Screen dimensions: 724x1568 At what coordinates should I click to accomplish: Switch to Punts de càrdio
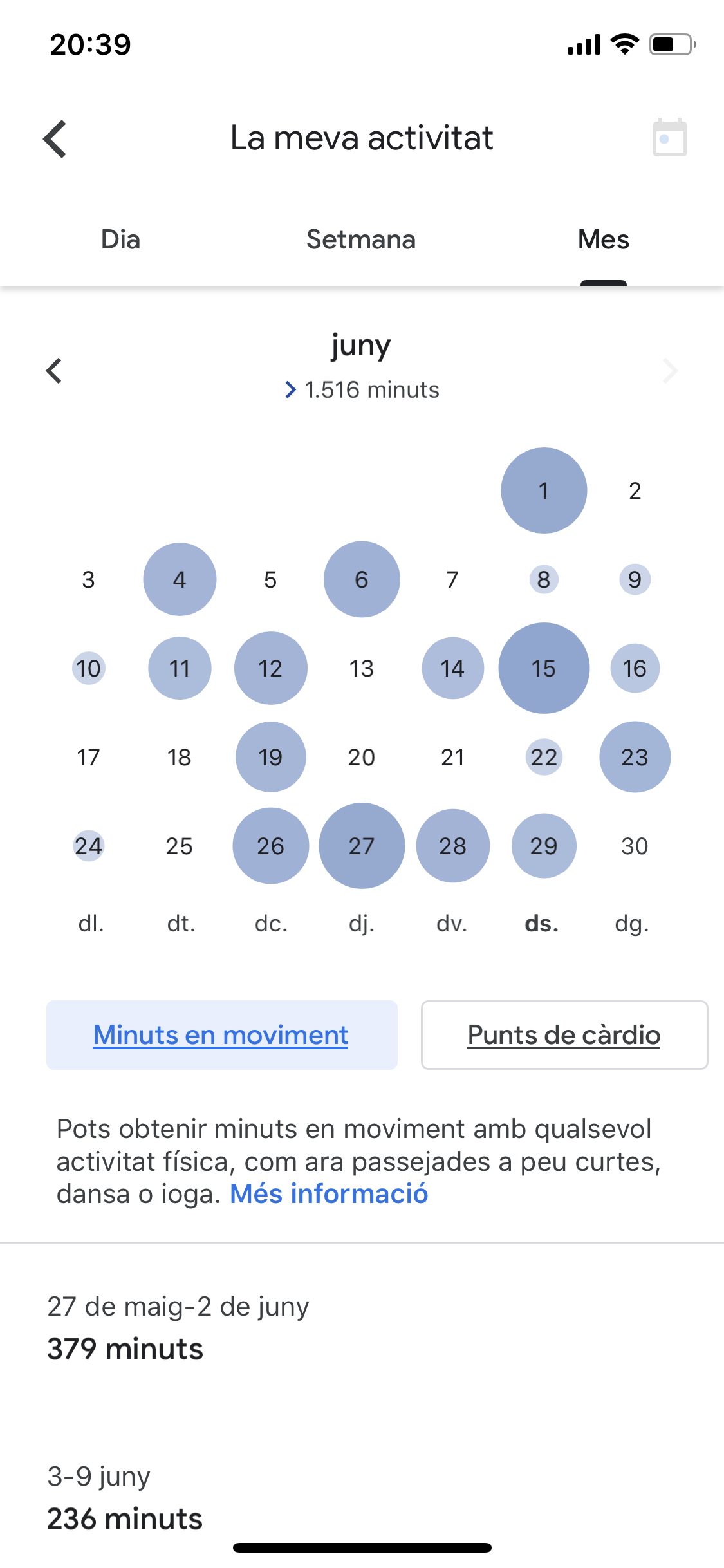point(564,1035)
